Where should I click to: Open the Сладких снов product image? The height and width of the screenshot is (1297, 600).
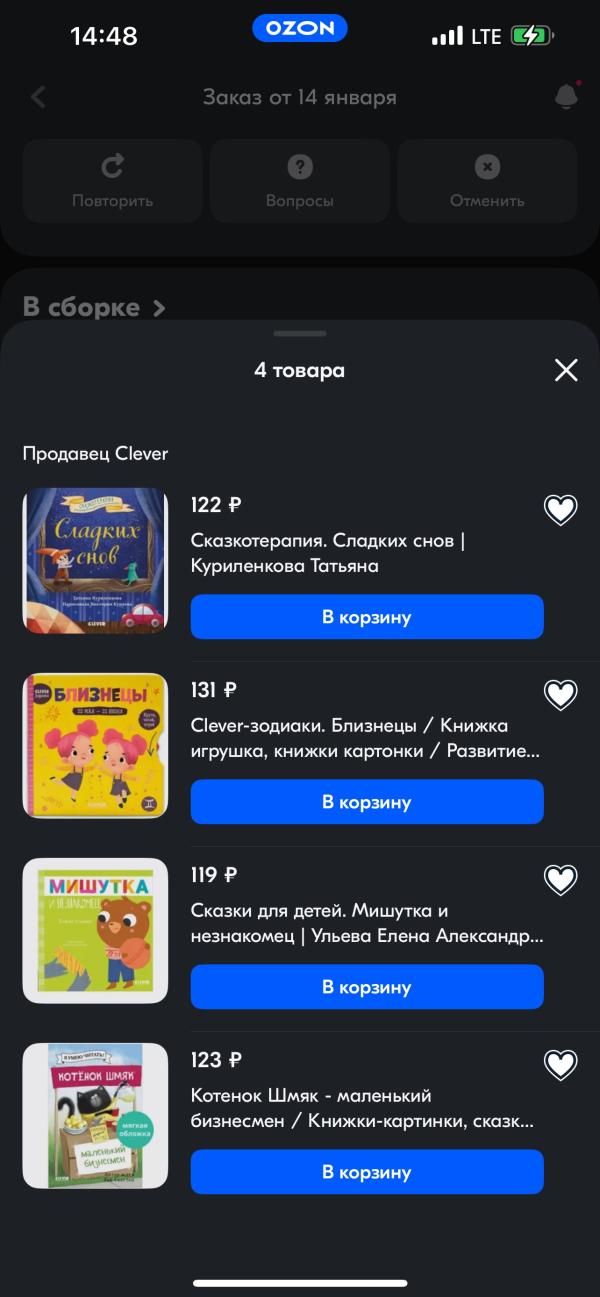pyautogui.click(x=95, y=560)
